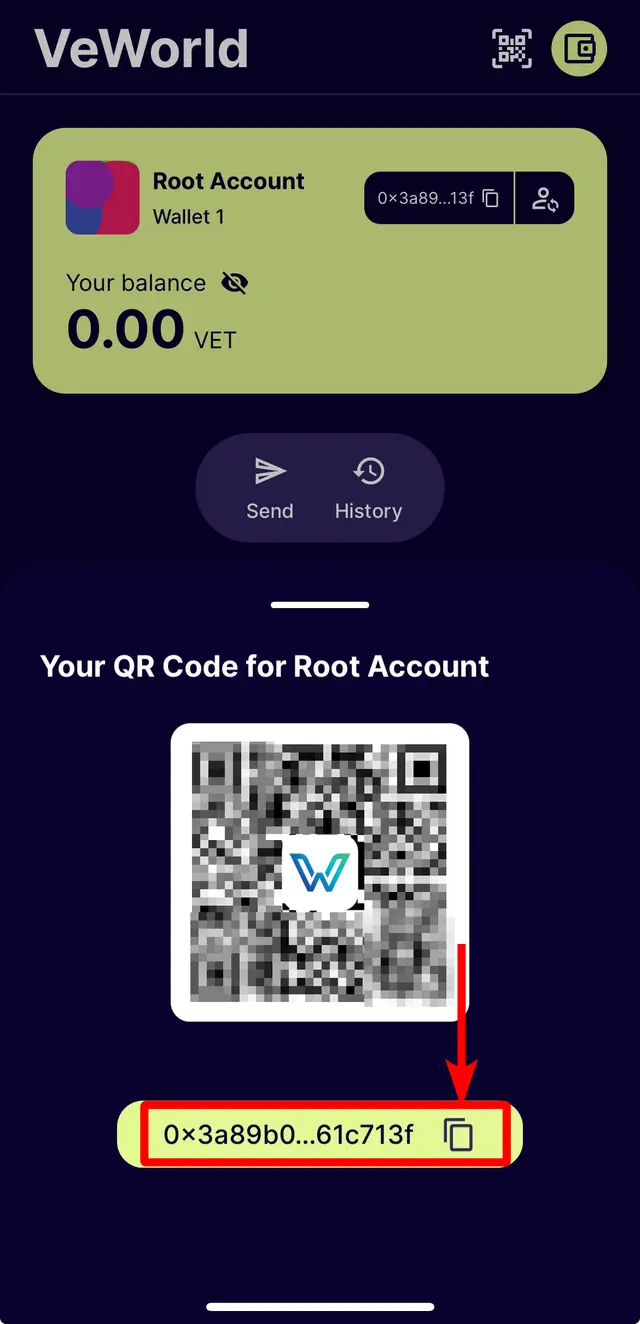
Task: Open the wallet icon in the header
Action: pos(579,49)
